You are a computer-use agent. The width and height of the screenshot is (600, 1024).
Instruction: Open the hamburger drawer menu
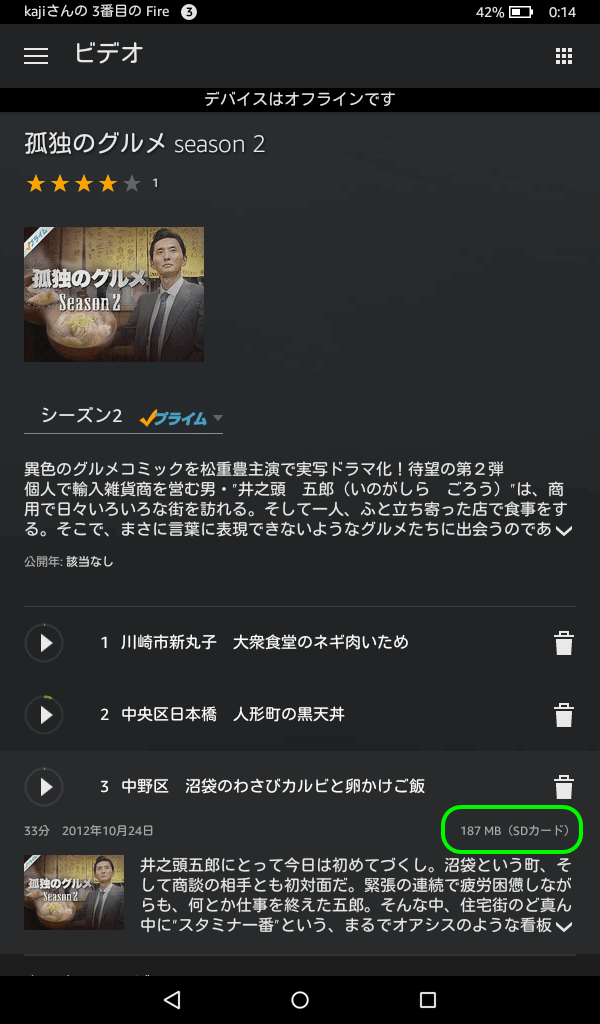click(36, 56)
